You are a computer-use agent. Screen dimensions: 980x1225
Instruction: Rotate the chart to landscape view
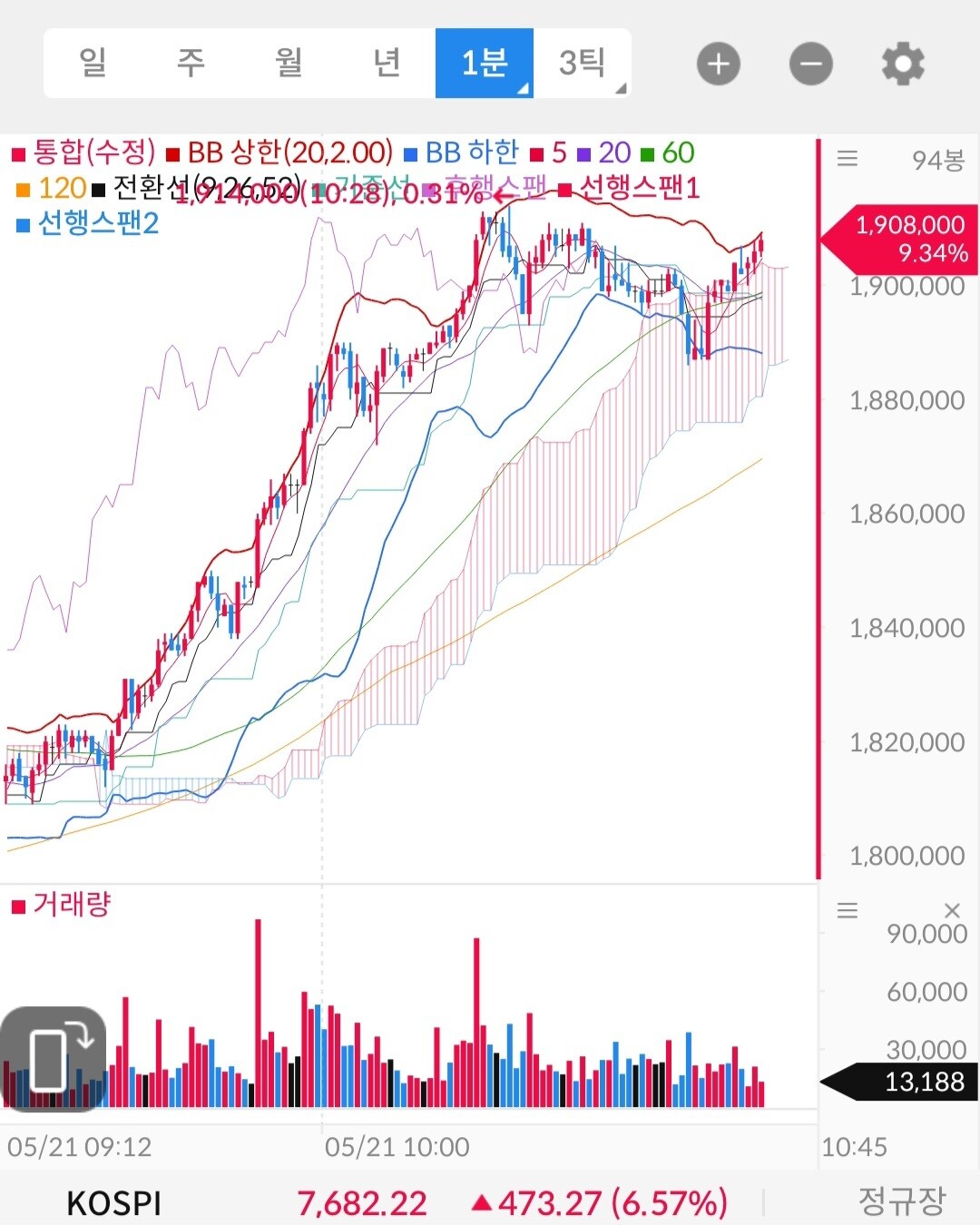[x=54, y=1059]
